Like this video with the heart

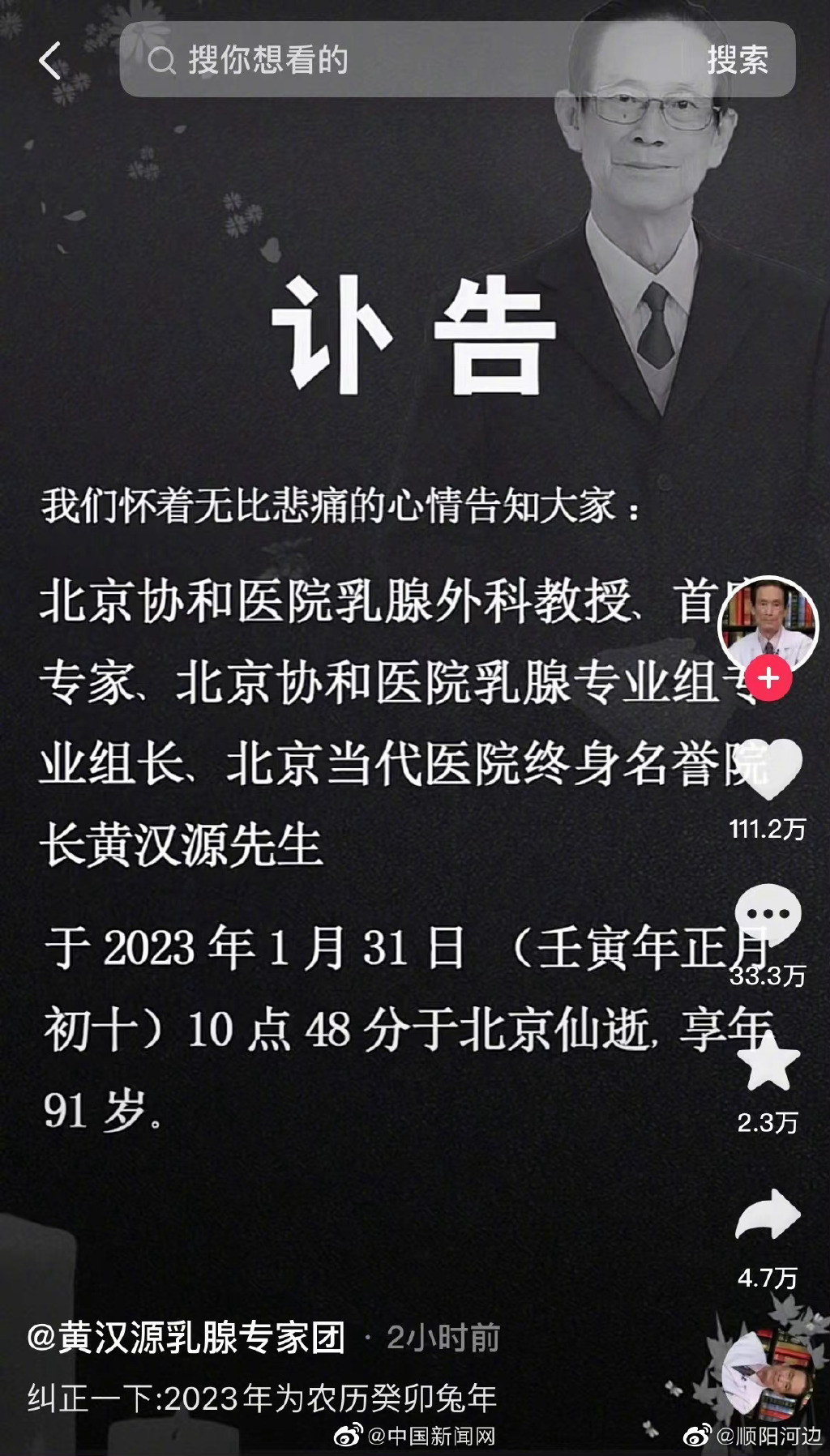(x=768, y=768)
